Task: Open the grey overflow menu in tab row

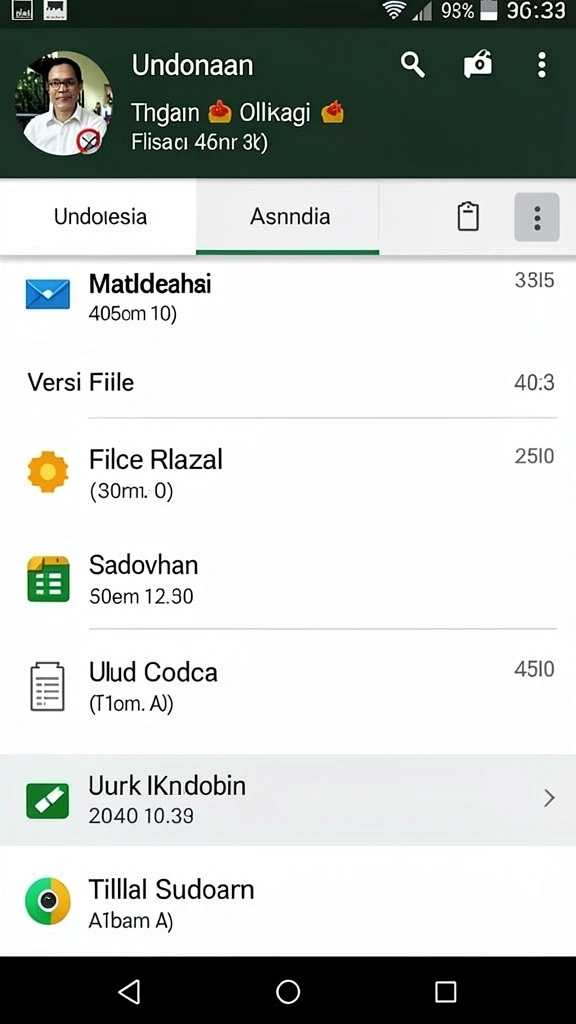Action: pos(537,217)
